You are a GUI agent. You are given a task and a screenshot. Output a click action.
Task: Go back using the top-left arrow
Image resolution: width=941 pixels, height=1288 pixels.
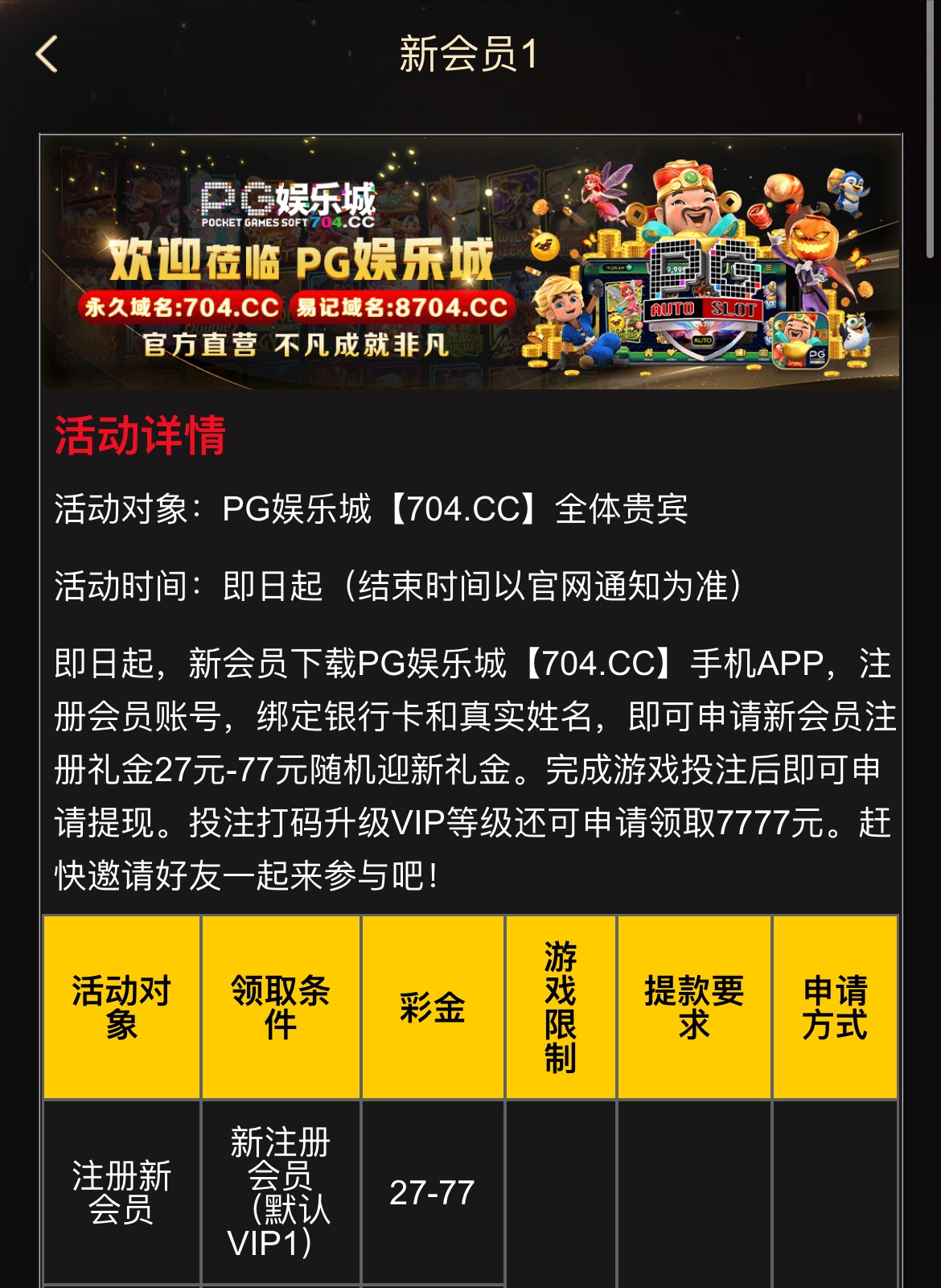47,55
